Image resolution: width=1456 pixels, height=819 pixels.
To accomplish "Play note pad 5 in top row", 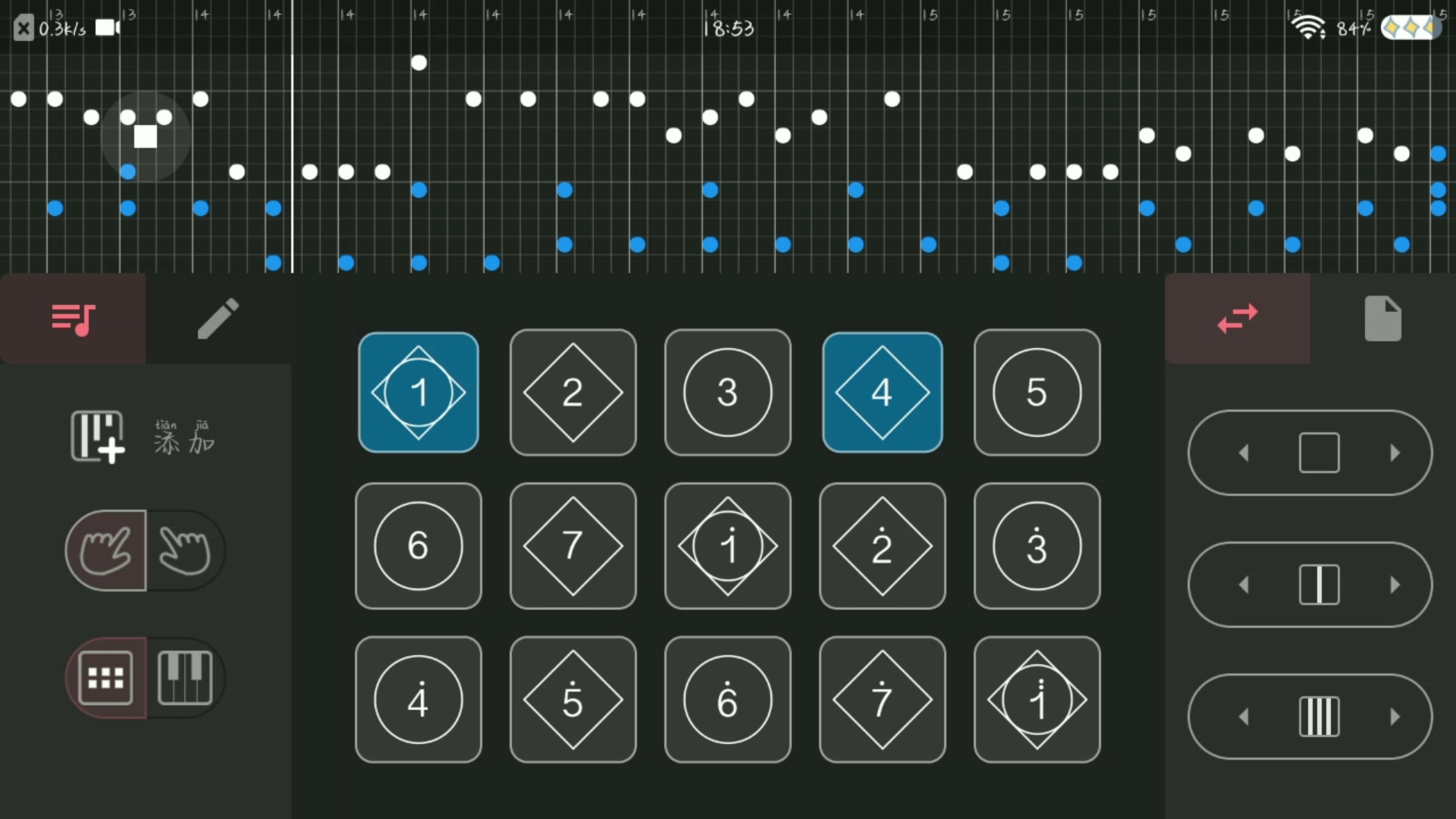I will [x=1037, y=392].
